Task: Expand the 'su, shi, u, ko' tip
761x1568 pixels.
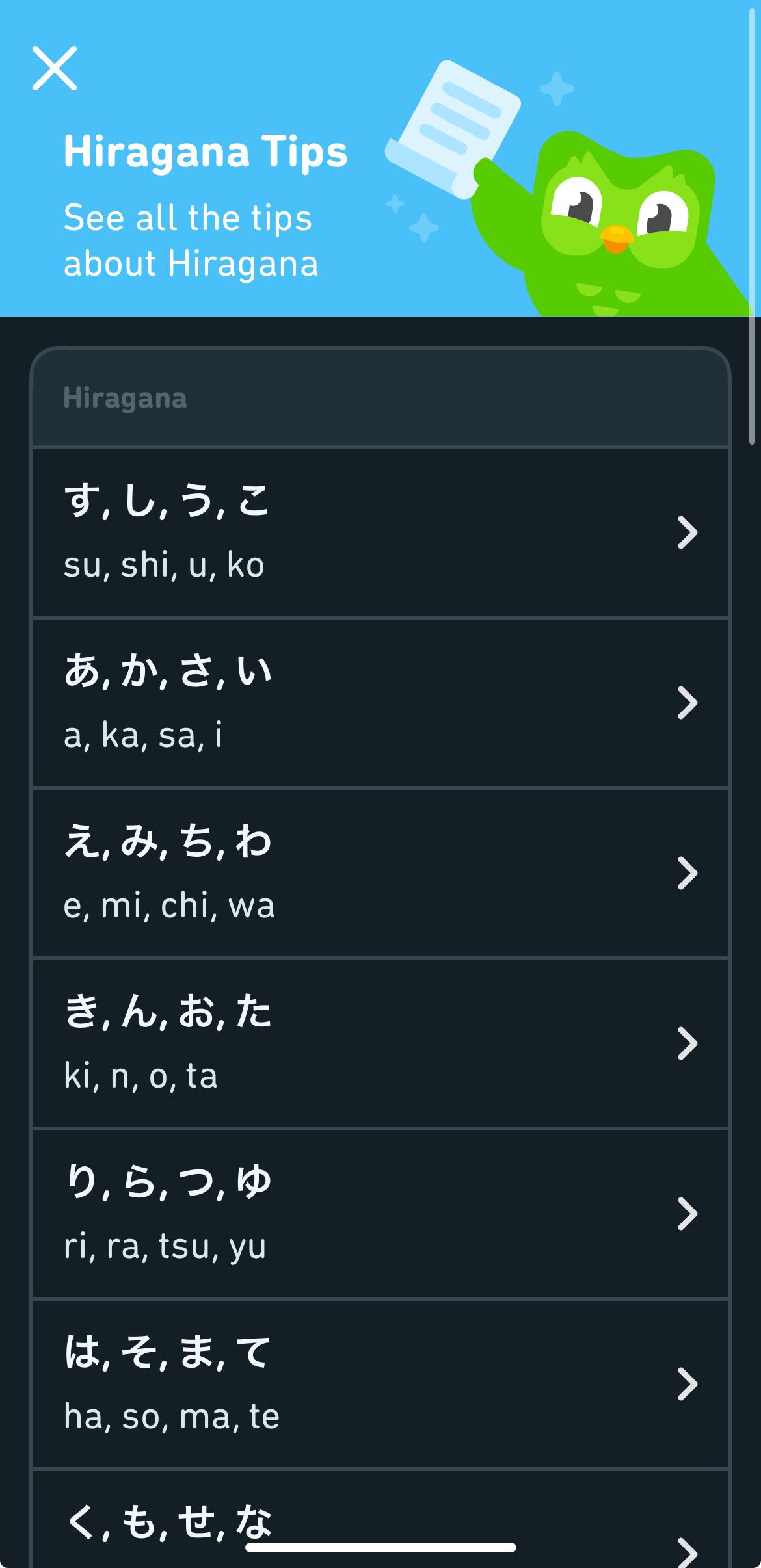Action: coord(380,530)
